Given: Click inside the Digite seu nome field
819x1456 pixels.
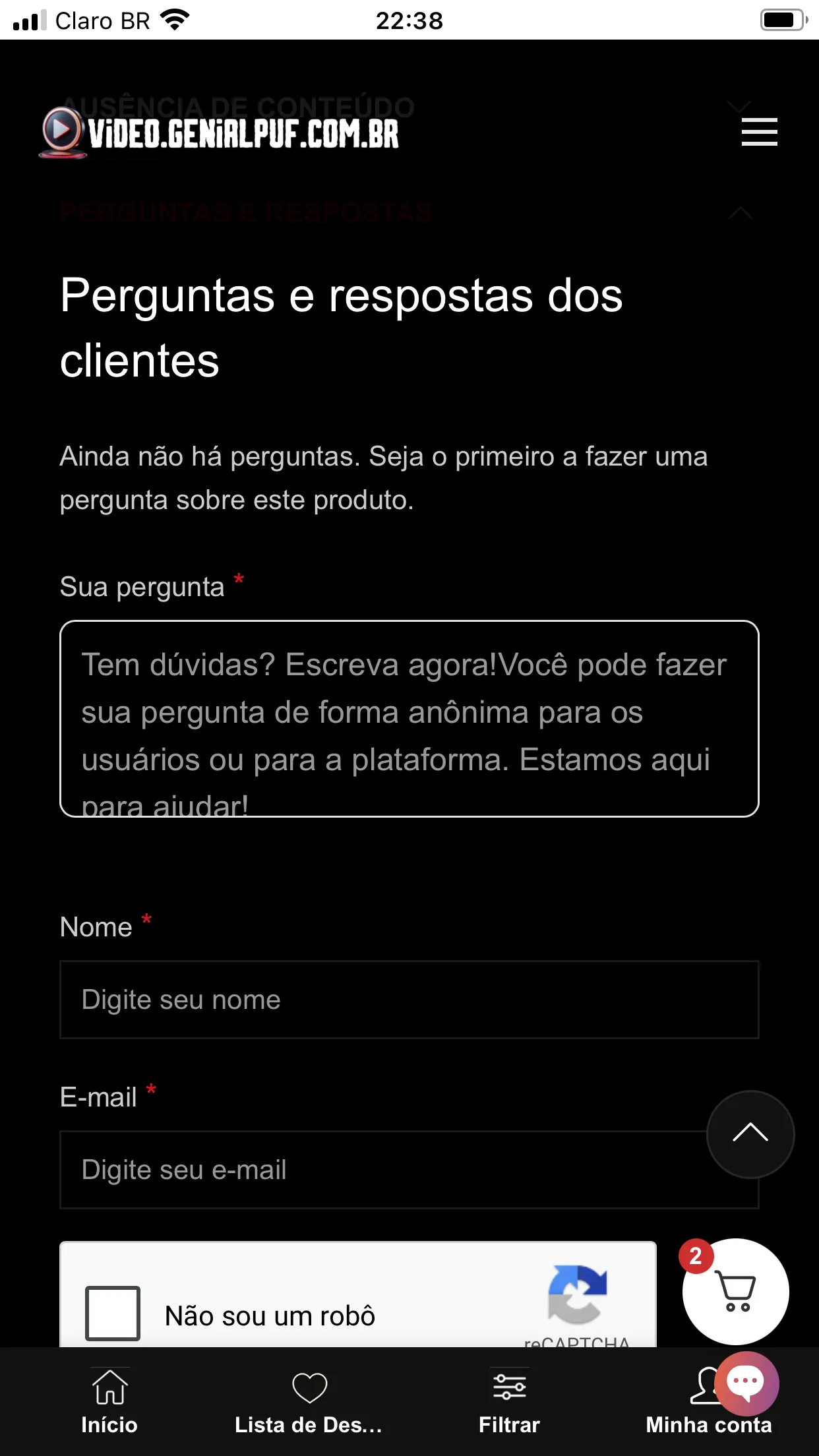Looking at the screenshot, I should coord(409,1000).
